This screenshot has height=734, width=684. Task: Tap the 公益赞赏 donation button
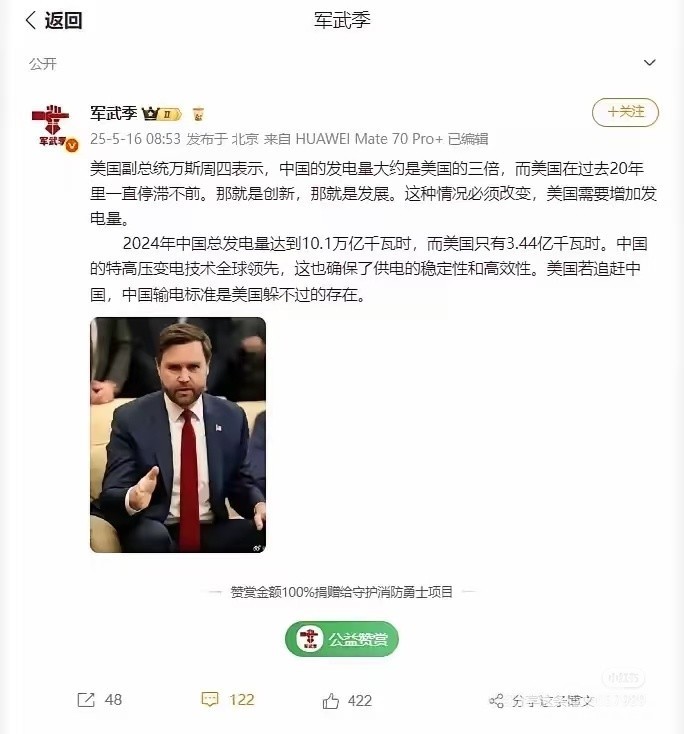click(341, 639)
